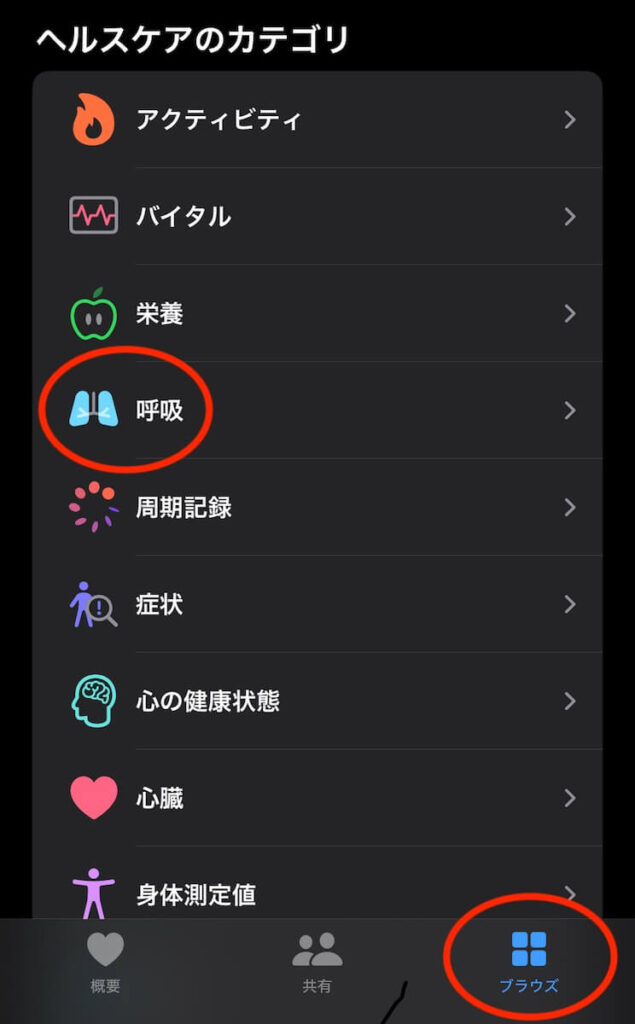Open the 呼吸 category
This screenshot has width=635, height=1024.
(x=317, y=410)
